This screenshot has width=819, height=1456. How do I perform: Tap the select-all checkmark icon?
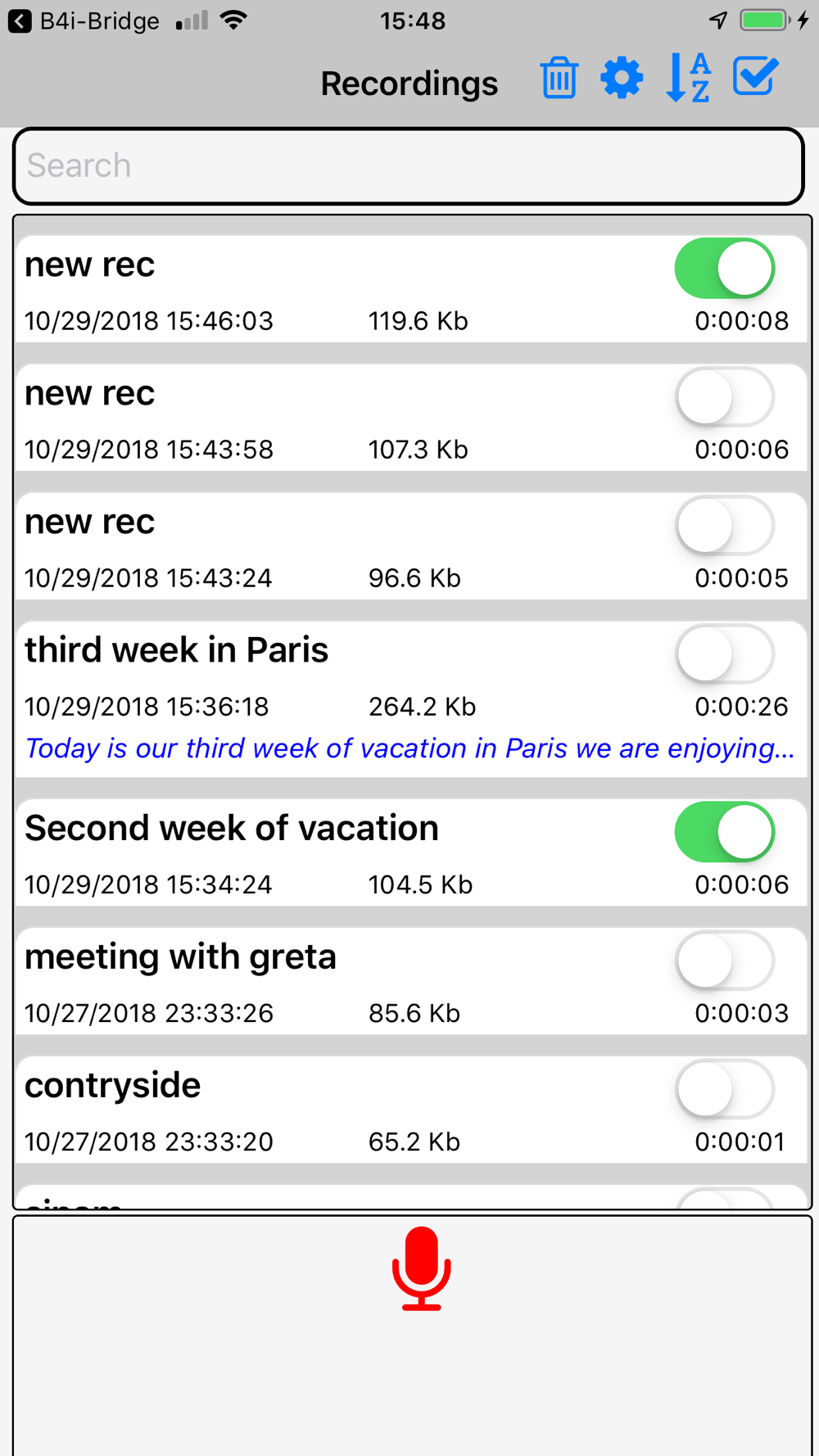pos(754,78)
